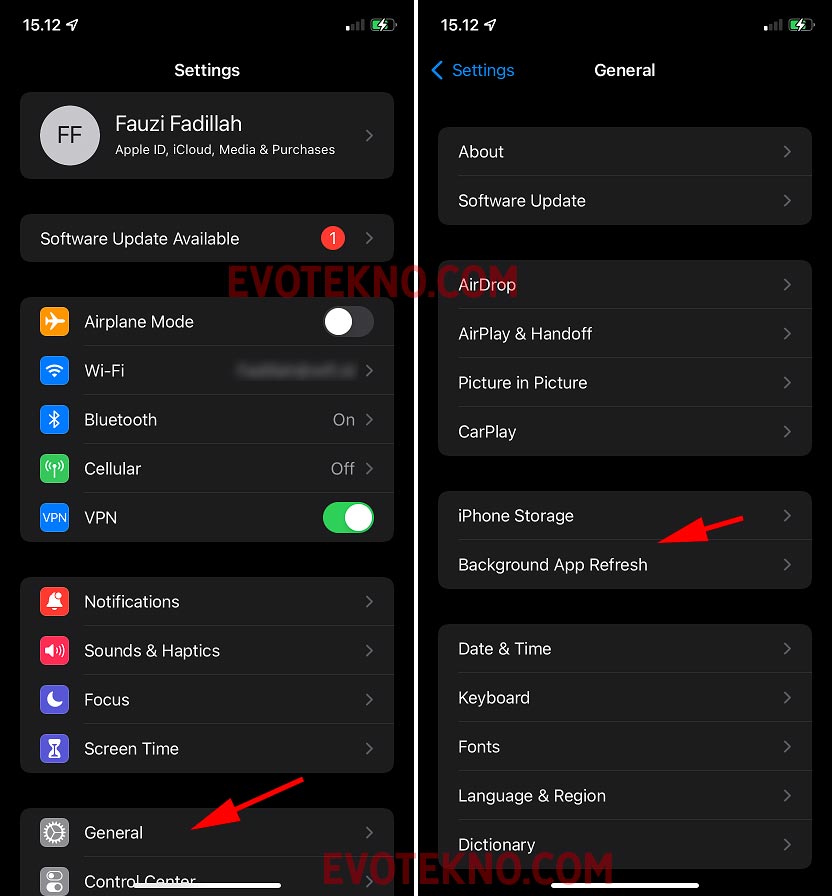Open Picture in Picture settings

point(624,383)
